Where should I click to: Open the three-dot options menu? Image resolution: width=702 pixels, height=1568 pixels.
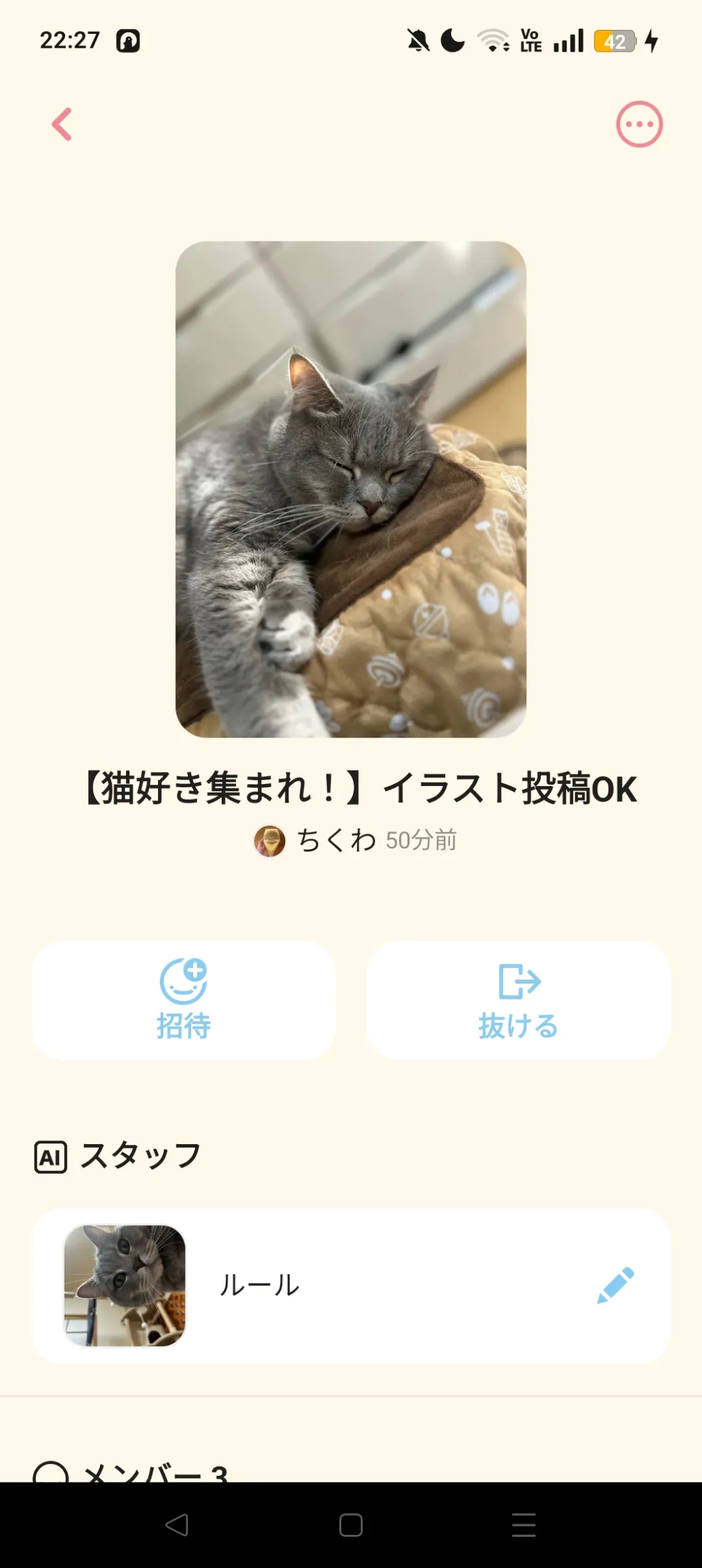[x=639, y=124]
